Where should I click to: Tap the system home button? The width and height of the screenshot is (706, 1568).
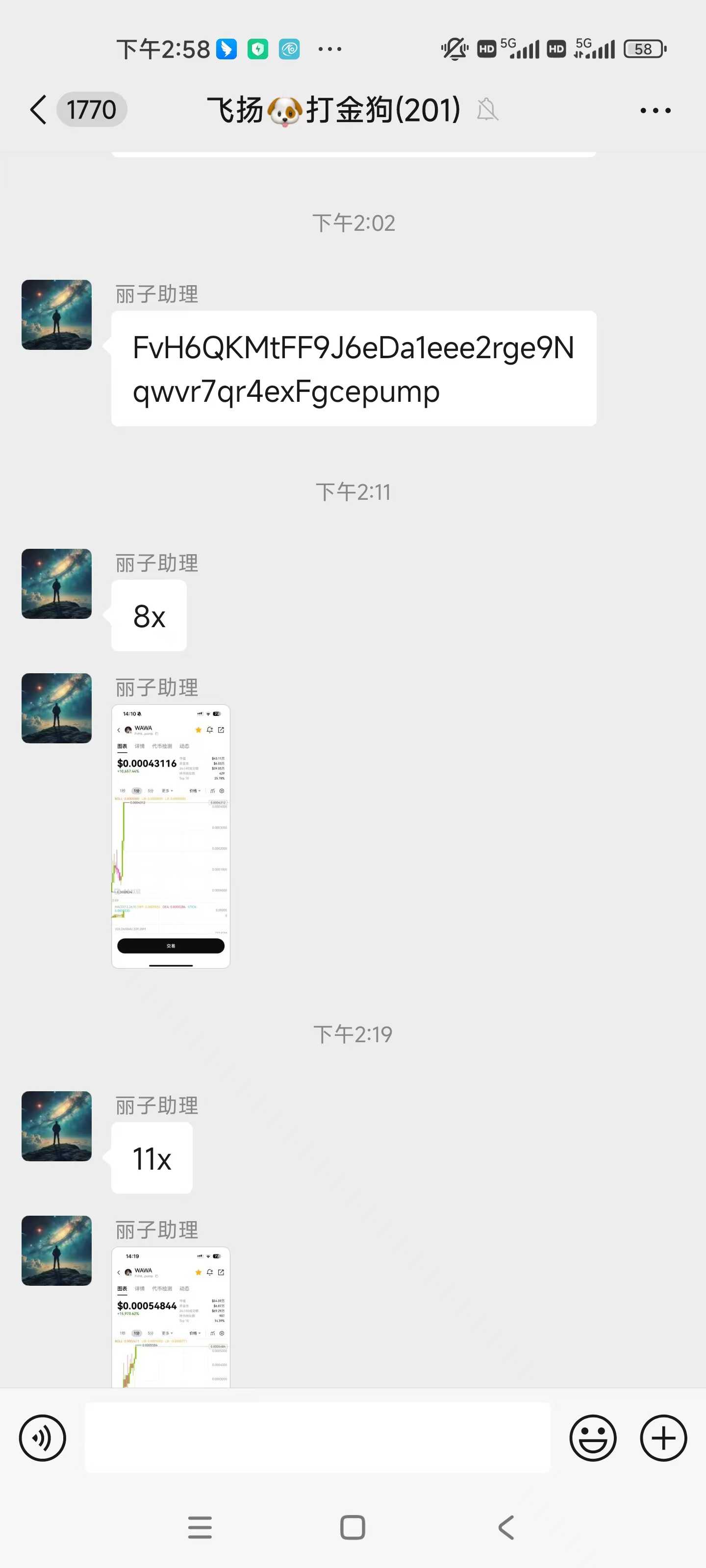(353, 1527)
